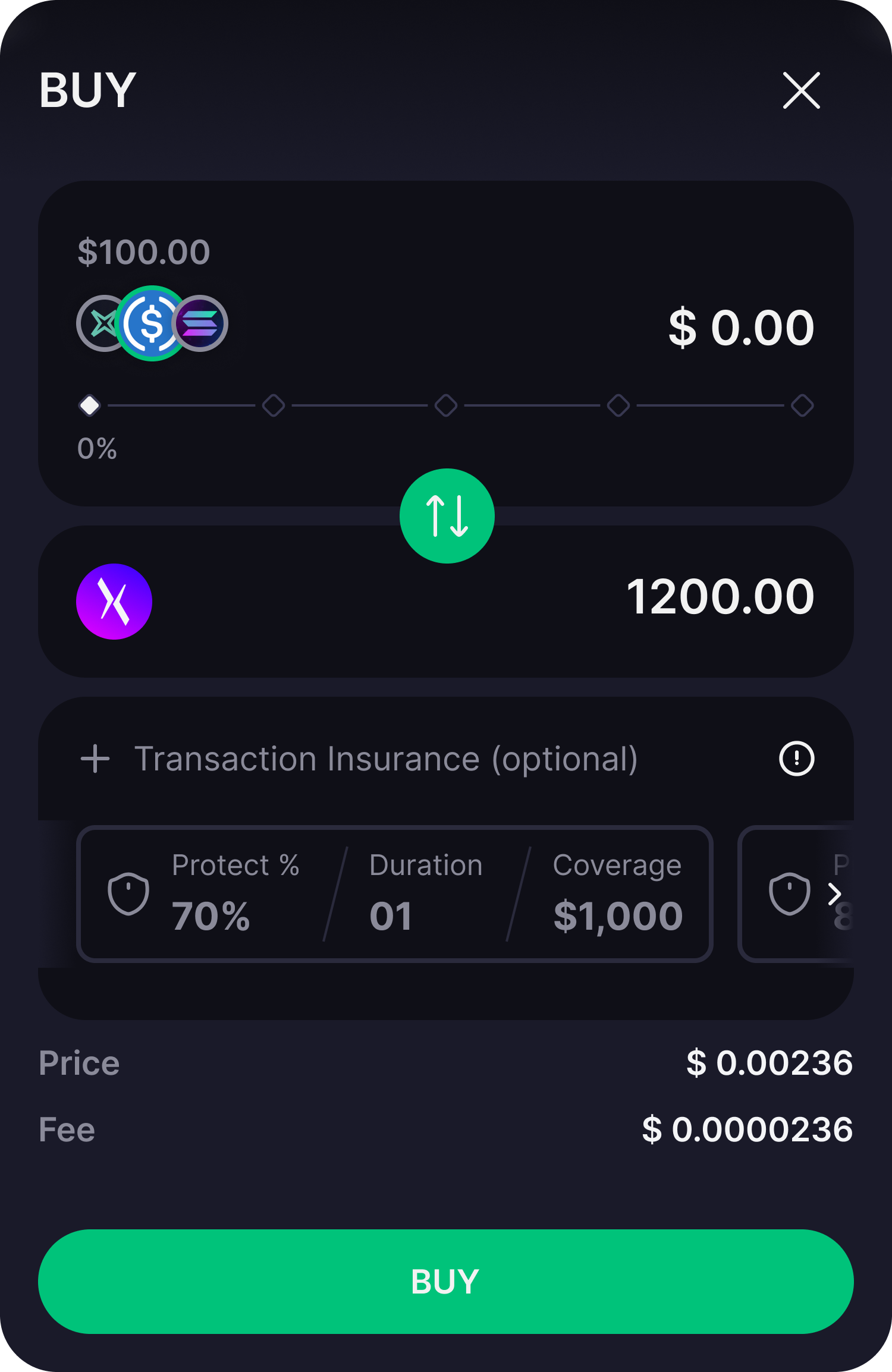Select the purple receive token icon
The image size is (892, 1372).
click(x=114, y=602)
